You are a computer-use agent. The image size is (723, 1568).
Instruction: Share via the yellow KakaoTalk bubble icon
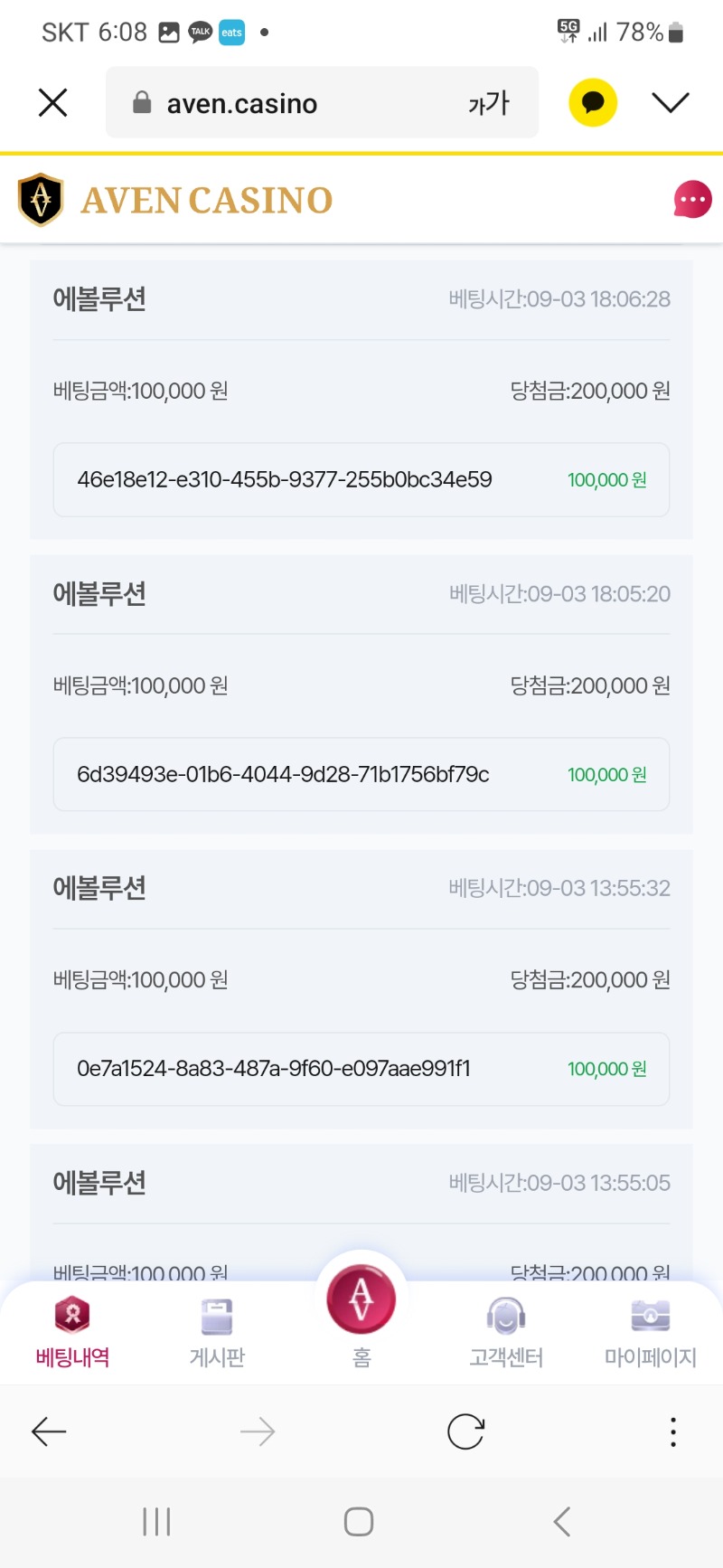click(x=593, y=102)
